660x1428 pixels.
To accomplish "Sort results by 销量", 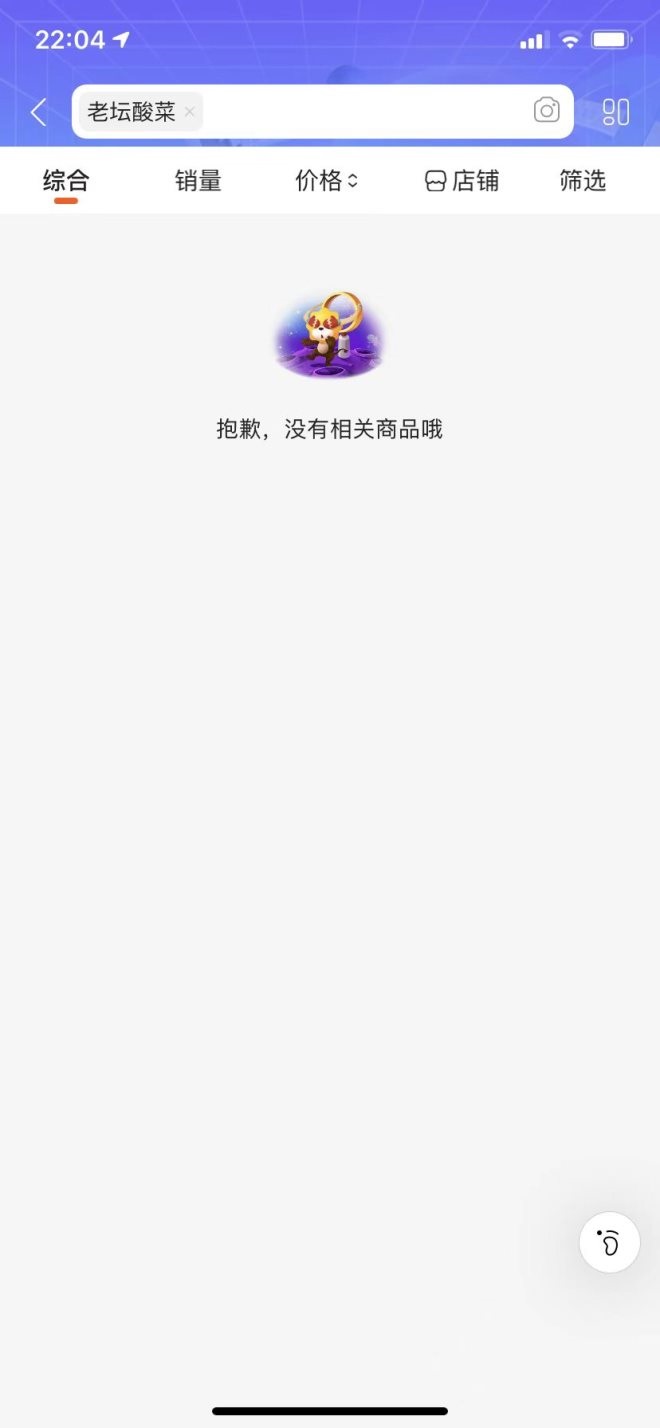I will click(198, 181).
